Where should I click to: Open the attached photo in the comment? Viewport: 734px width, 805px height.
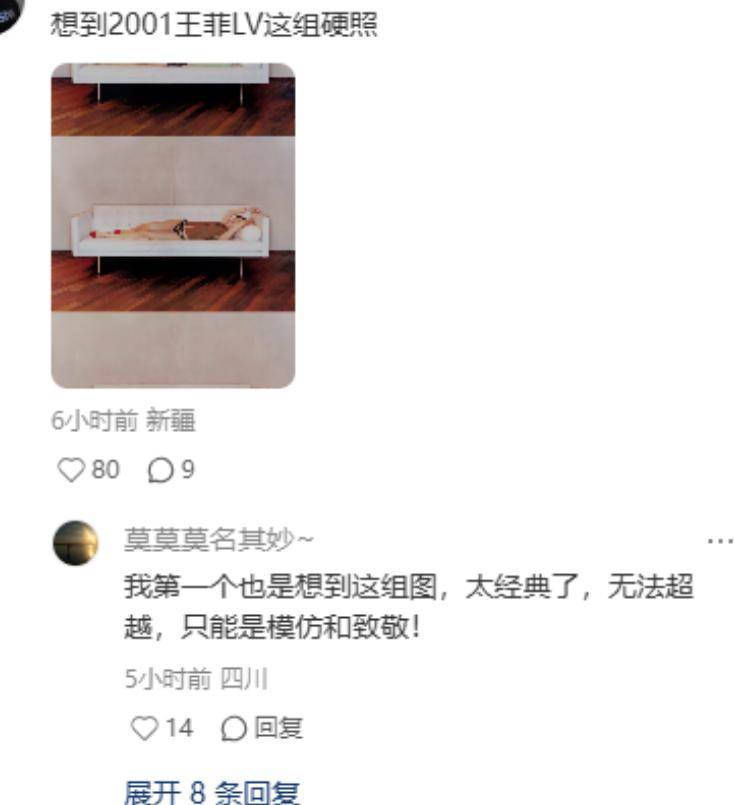(x=173, y=225)
